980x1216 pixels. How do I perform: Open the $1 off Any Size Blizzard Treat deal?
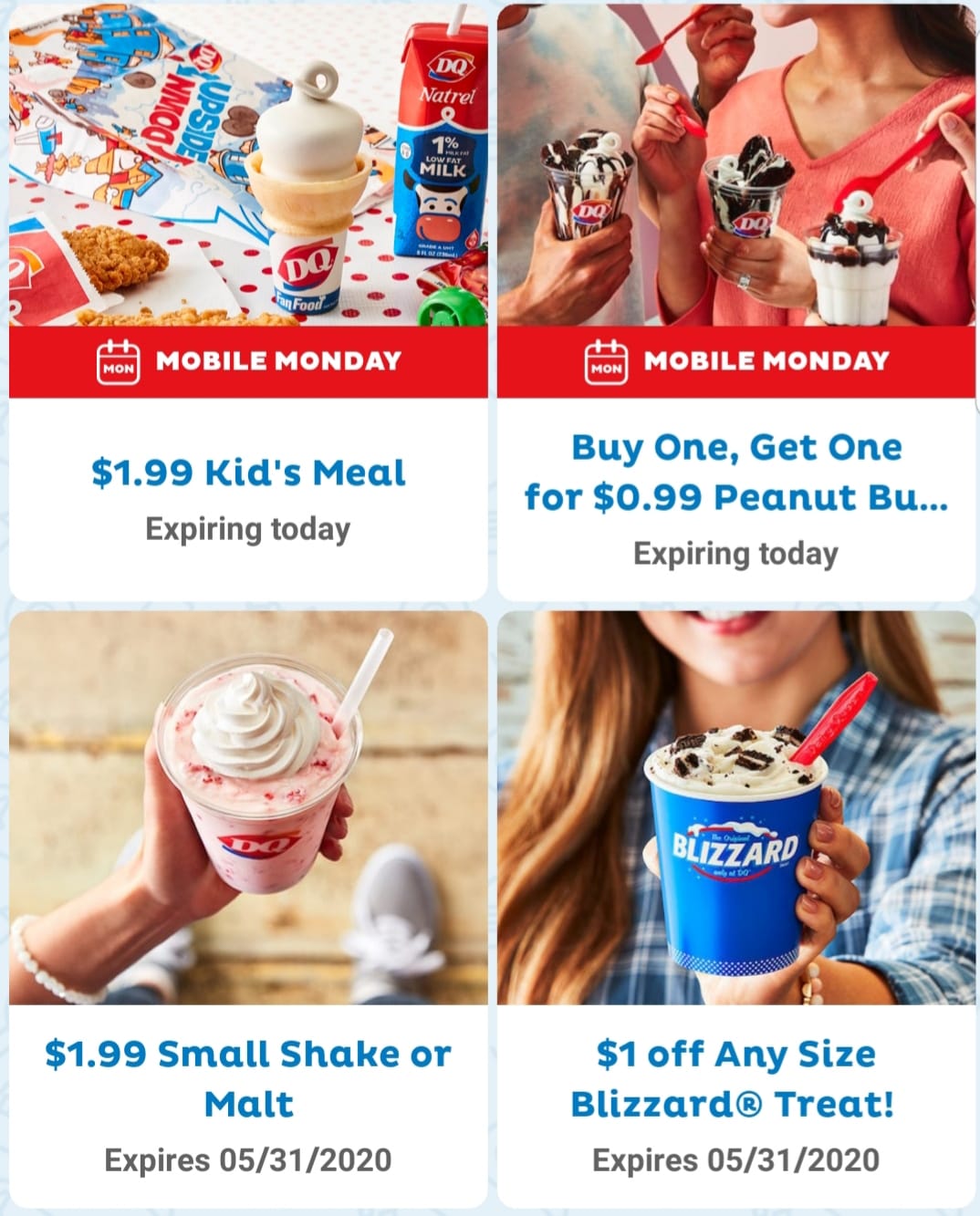click(x=735, y=1078)
